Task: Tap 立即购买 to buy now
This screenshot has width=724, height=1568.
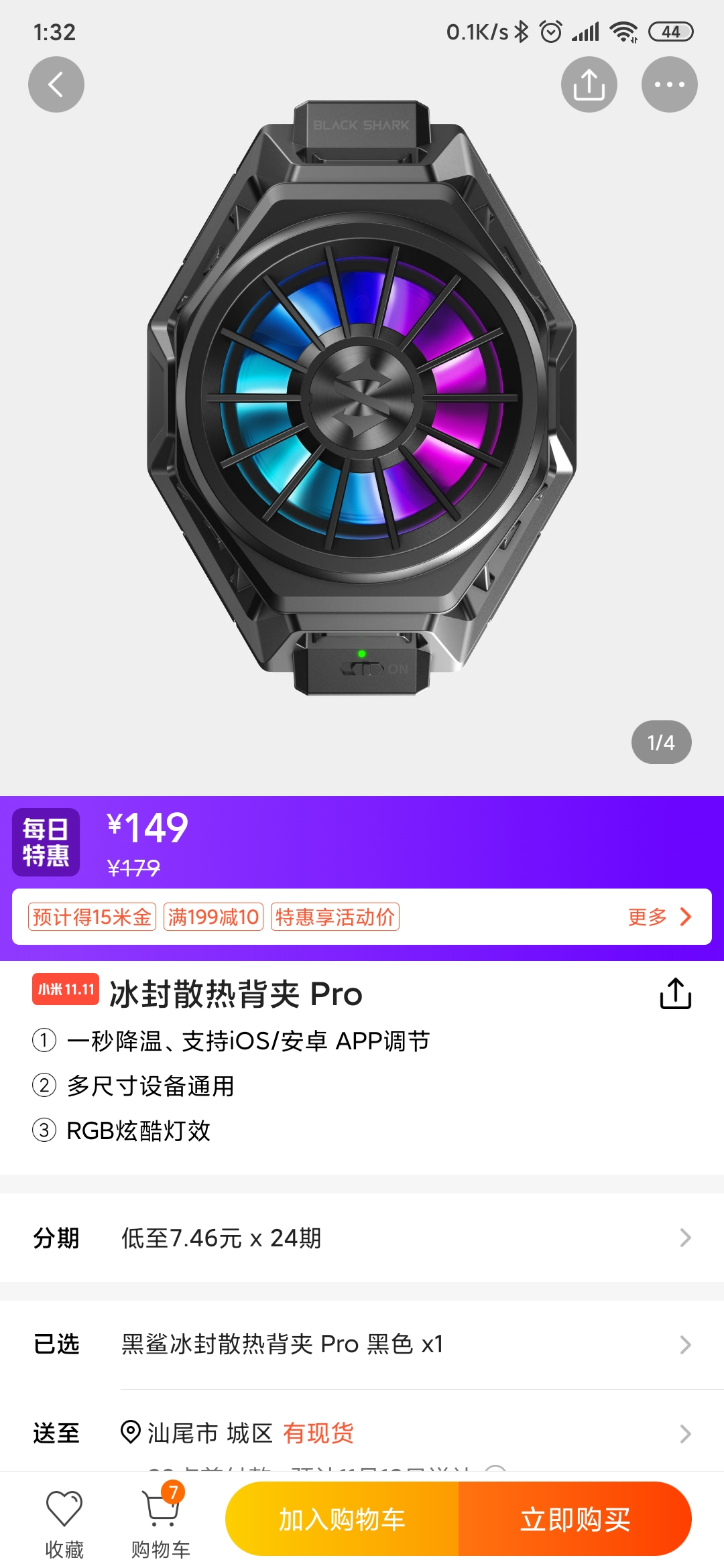Action: tap(575, 1519)
